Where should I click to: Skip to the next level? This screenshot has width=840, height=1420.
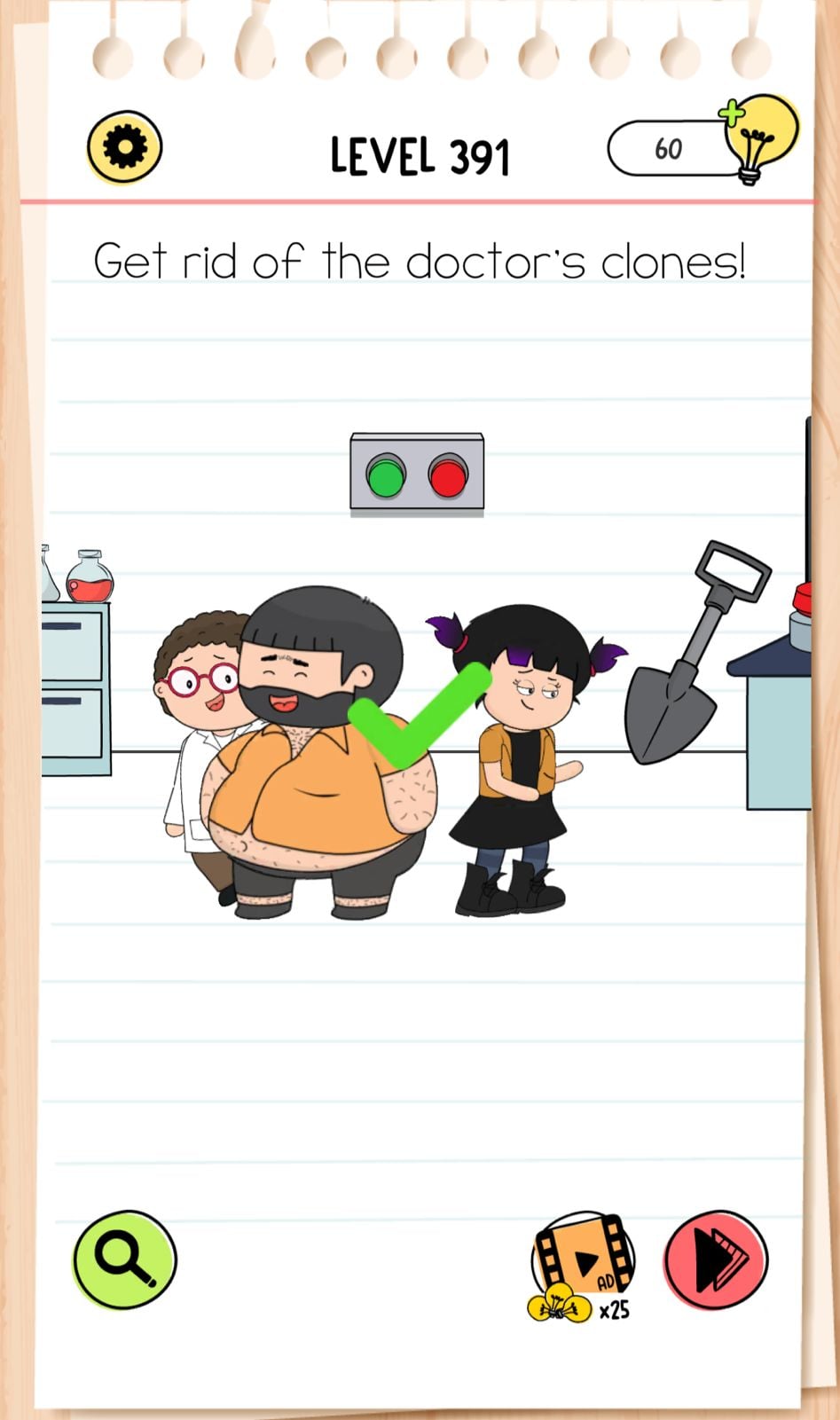point(716,1259)
